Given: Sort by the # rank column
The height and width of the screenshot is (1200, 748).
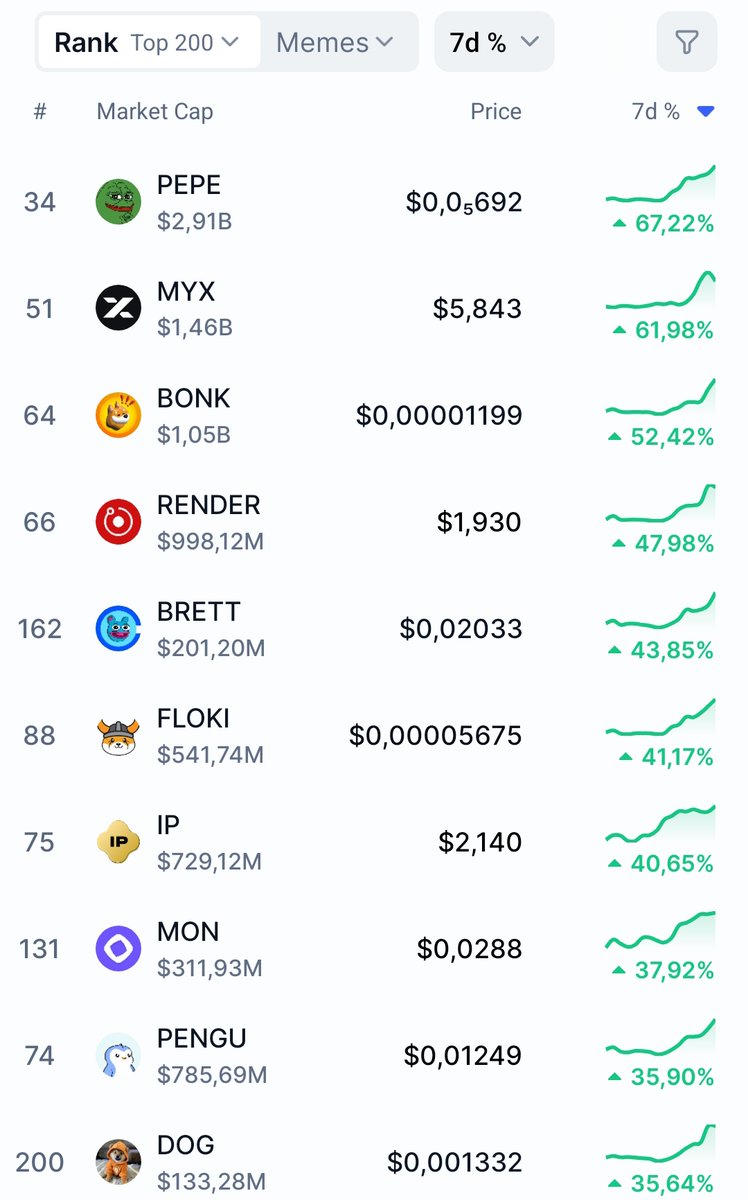Looking at the screenshot, I should (x=40, y=112).
